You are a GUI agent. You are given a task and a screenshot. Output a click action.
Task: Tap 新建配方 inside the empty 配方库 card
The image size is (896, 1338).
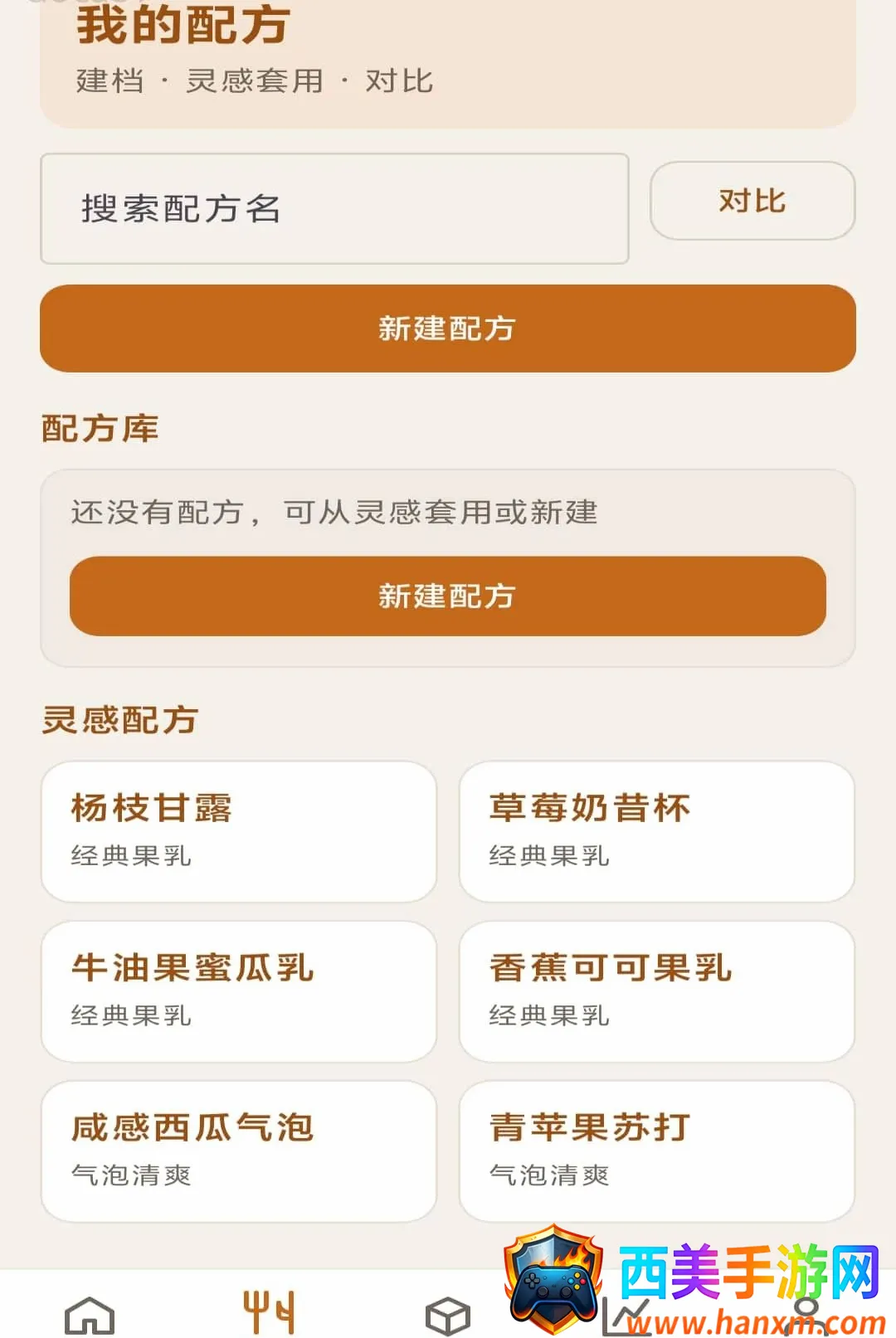(448, 596)
